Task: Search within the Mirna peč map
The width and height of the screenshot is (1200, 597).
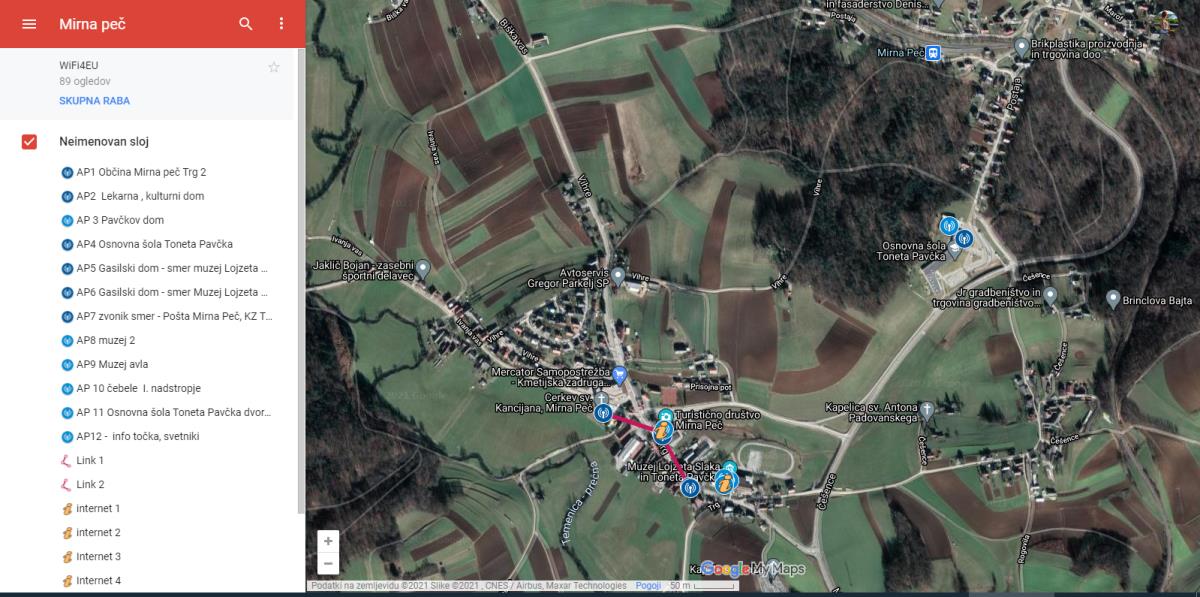Action: point(246,24)
